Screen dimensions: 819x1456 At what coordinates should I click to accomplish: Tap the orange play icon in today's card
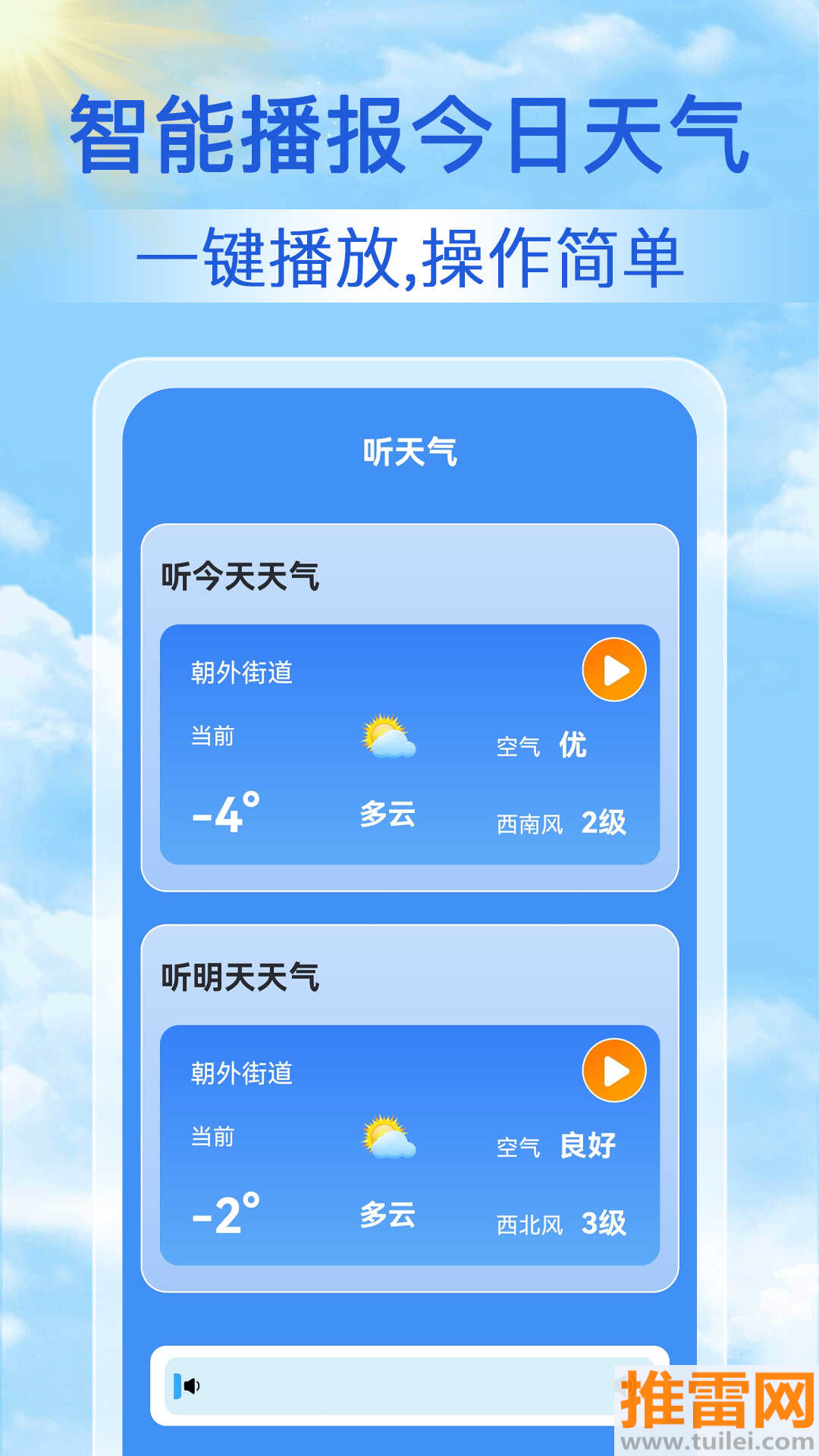614,670
